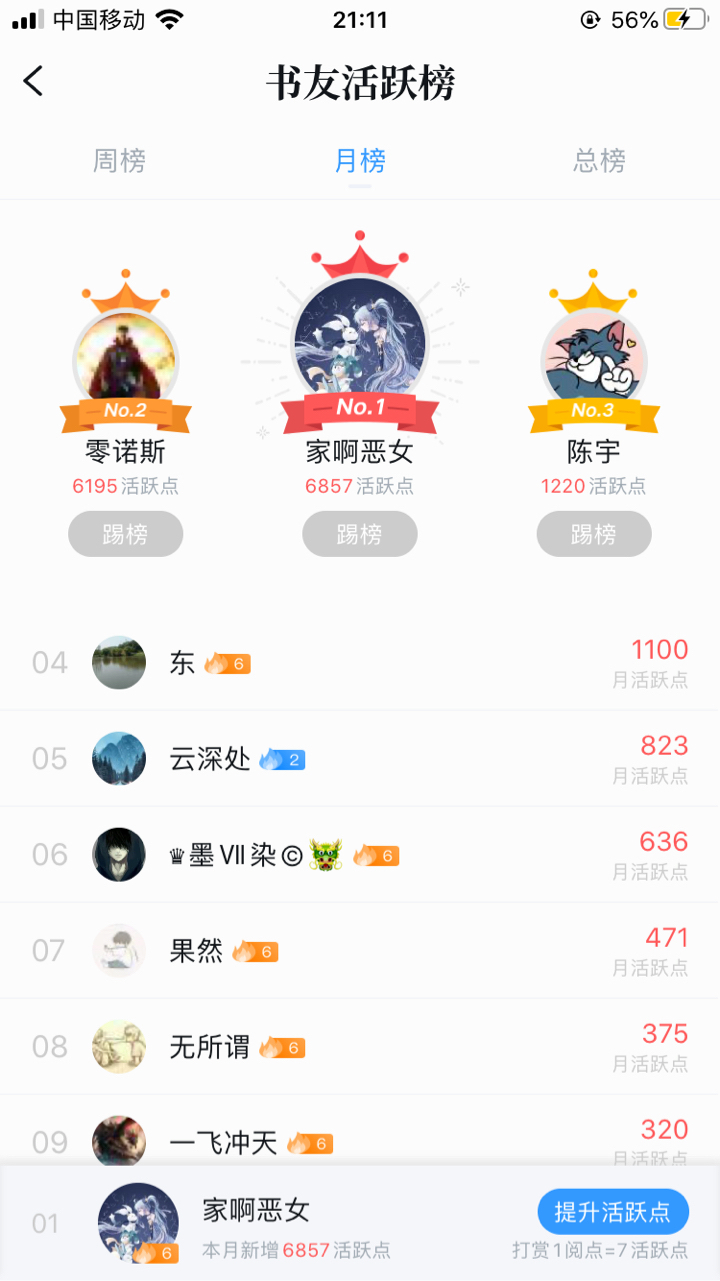Go back from 书友活跃榜

coord(34,81)
